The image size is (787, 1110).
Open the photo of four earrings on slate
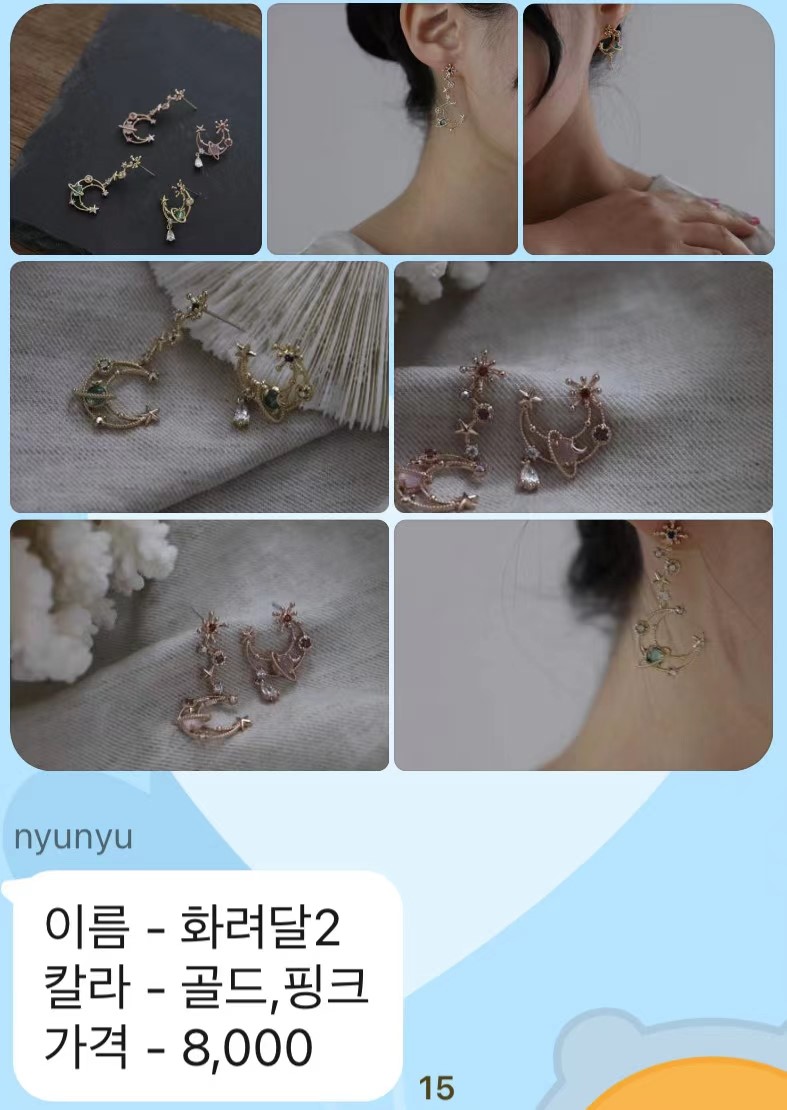click(x=136, y=129)
